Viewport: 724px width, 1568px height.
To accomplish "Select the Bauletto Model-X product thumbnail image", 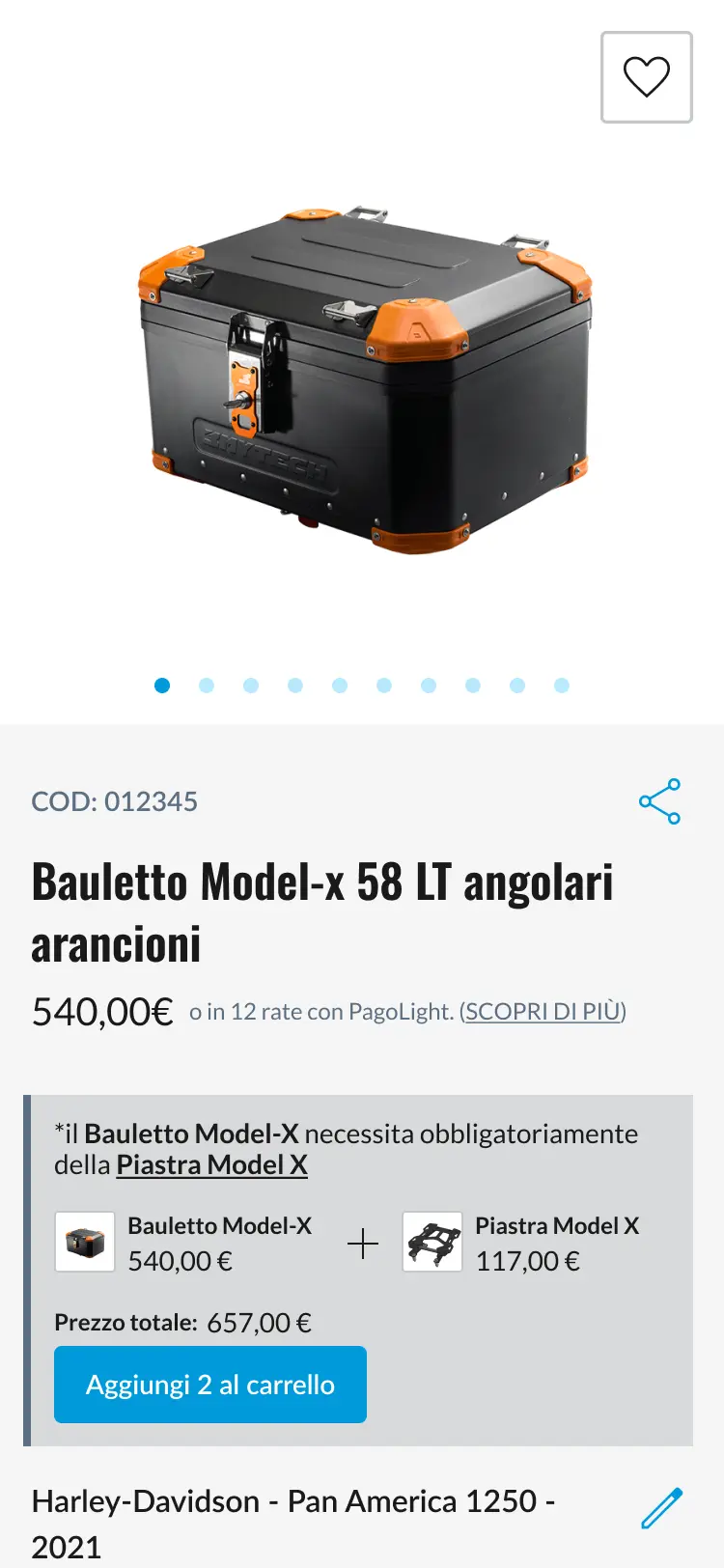I will tap(84, 1241).
